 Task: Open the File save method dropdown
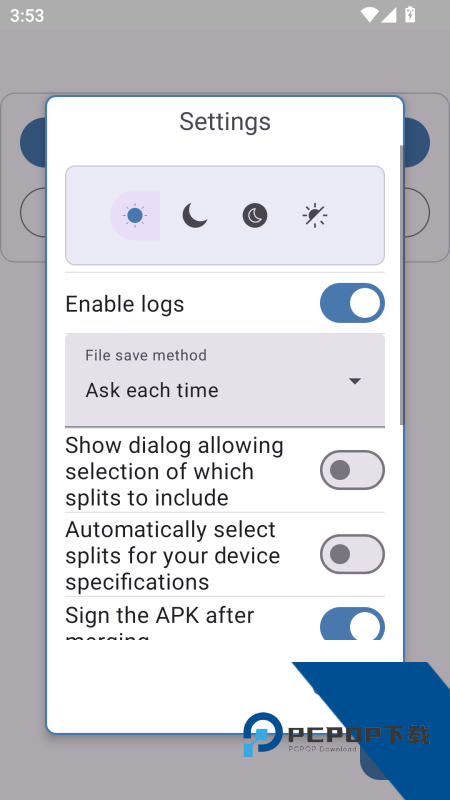tap(225, 380)
